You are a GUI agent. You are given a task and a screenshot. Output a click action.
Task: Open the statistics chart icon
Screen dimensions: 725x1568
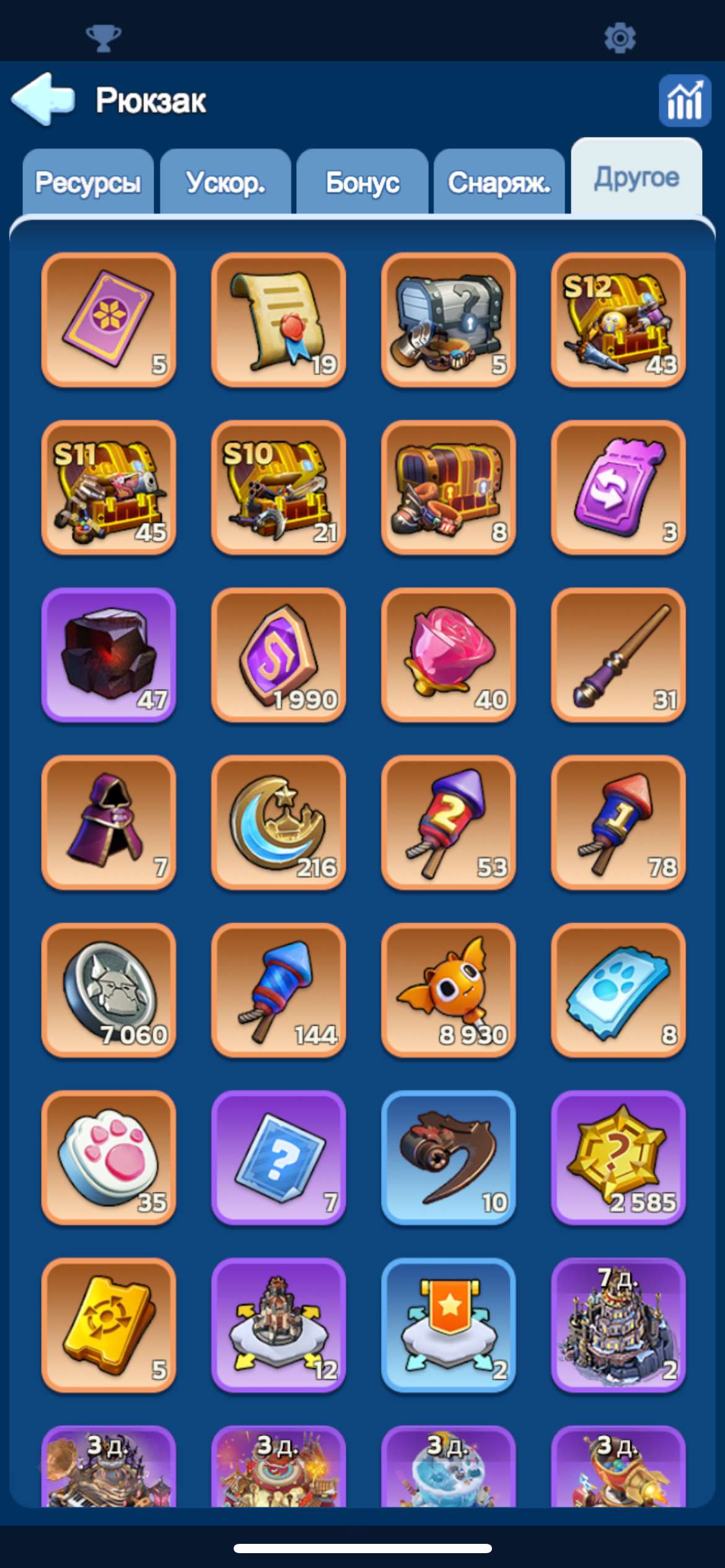coord(684,101)
